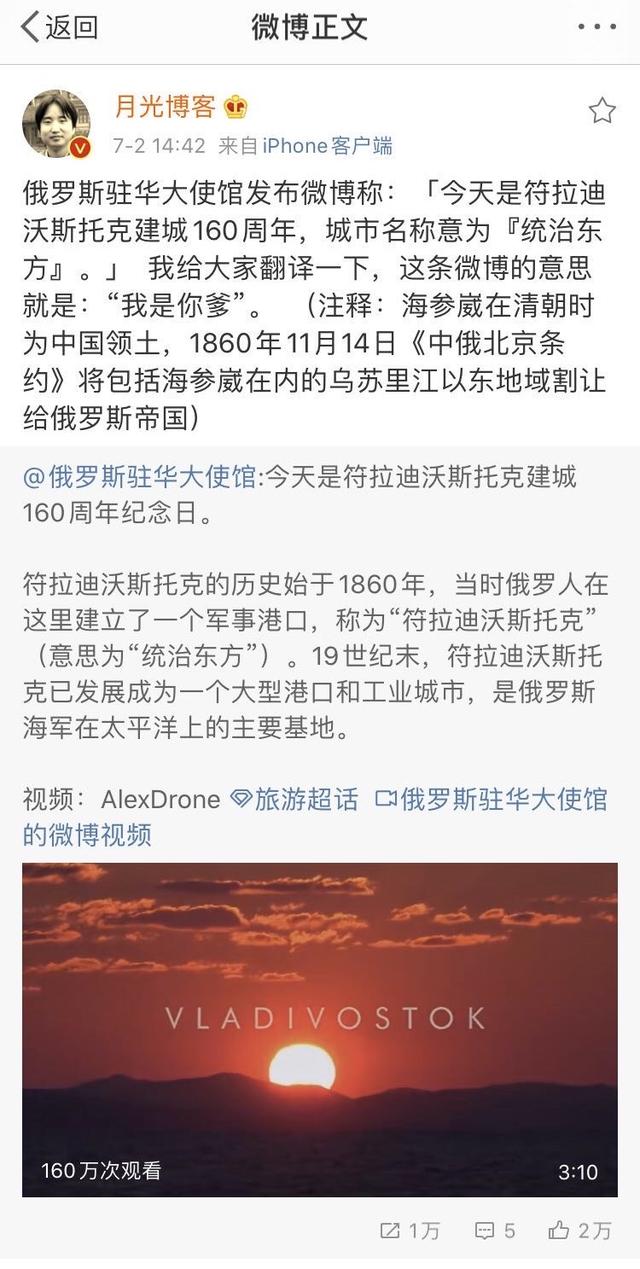Favorite this post with the star icon
Viewport: 640px width, 1269px height.
602,110
